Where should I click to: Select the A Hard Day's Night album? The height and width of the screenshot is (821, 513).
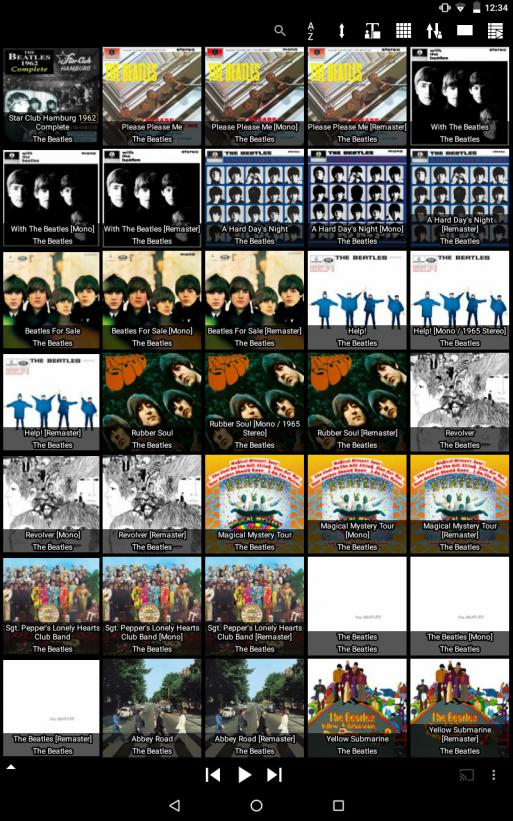point(254,198)
